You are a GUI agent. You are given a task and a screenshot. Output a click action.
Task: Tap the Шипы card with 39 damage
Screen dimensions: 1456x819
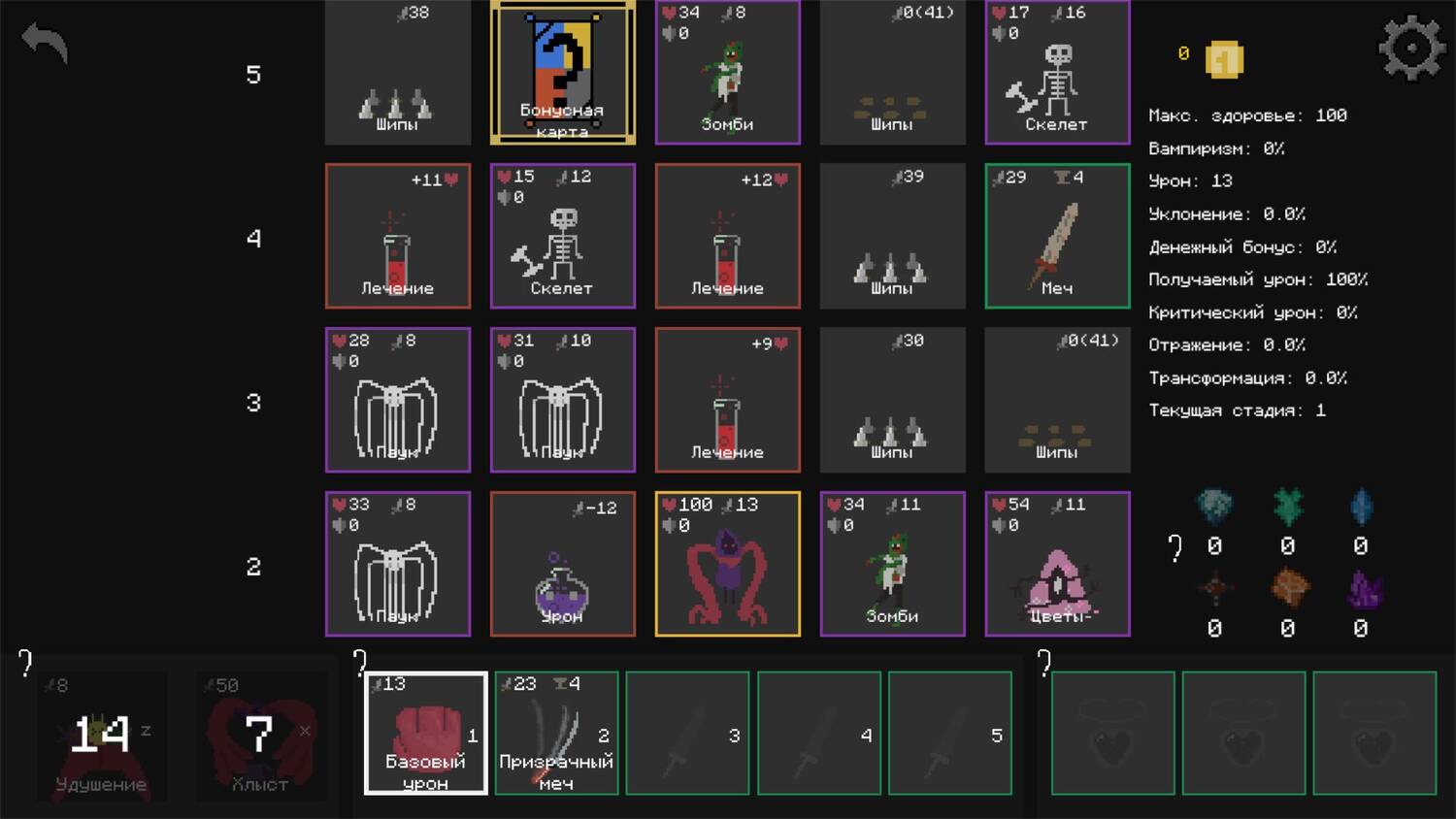pos(892,236)
